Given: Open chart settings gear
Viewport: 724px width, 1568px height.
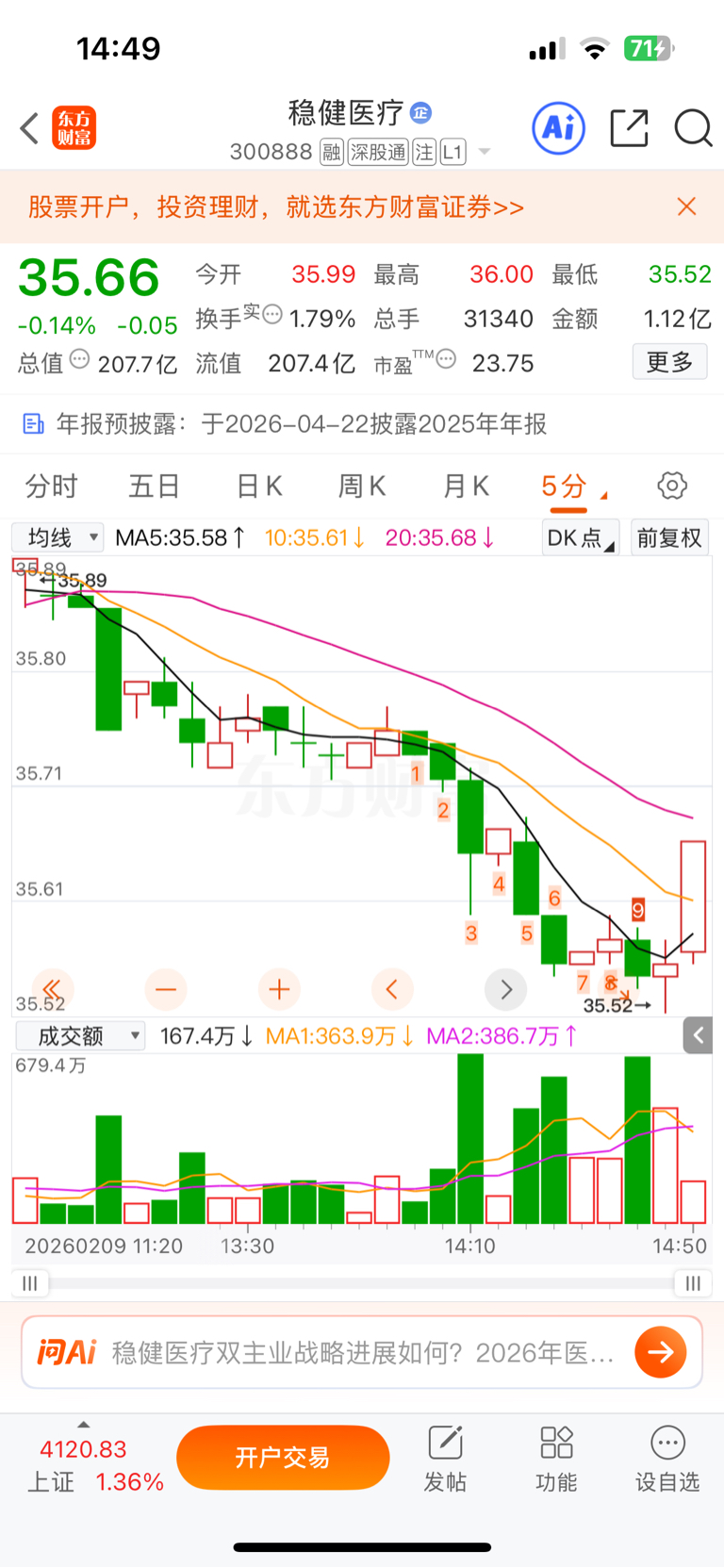Looking at the screenshot, I should pyautogui.click(x=671, y=487).
